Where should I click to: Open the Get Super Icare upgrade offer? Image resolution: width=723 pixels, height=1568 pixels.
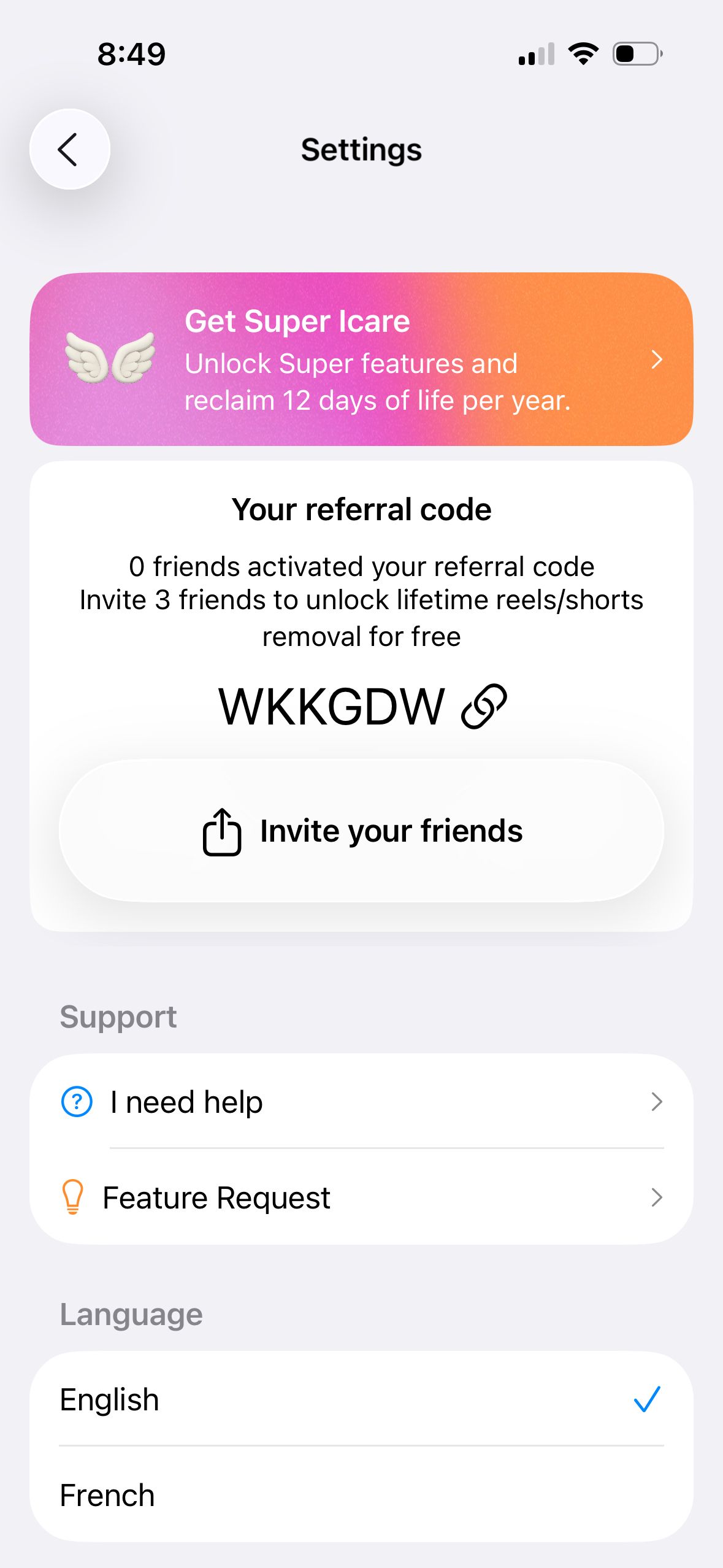(361, 359)
